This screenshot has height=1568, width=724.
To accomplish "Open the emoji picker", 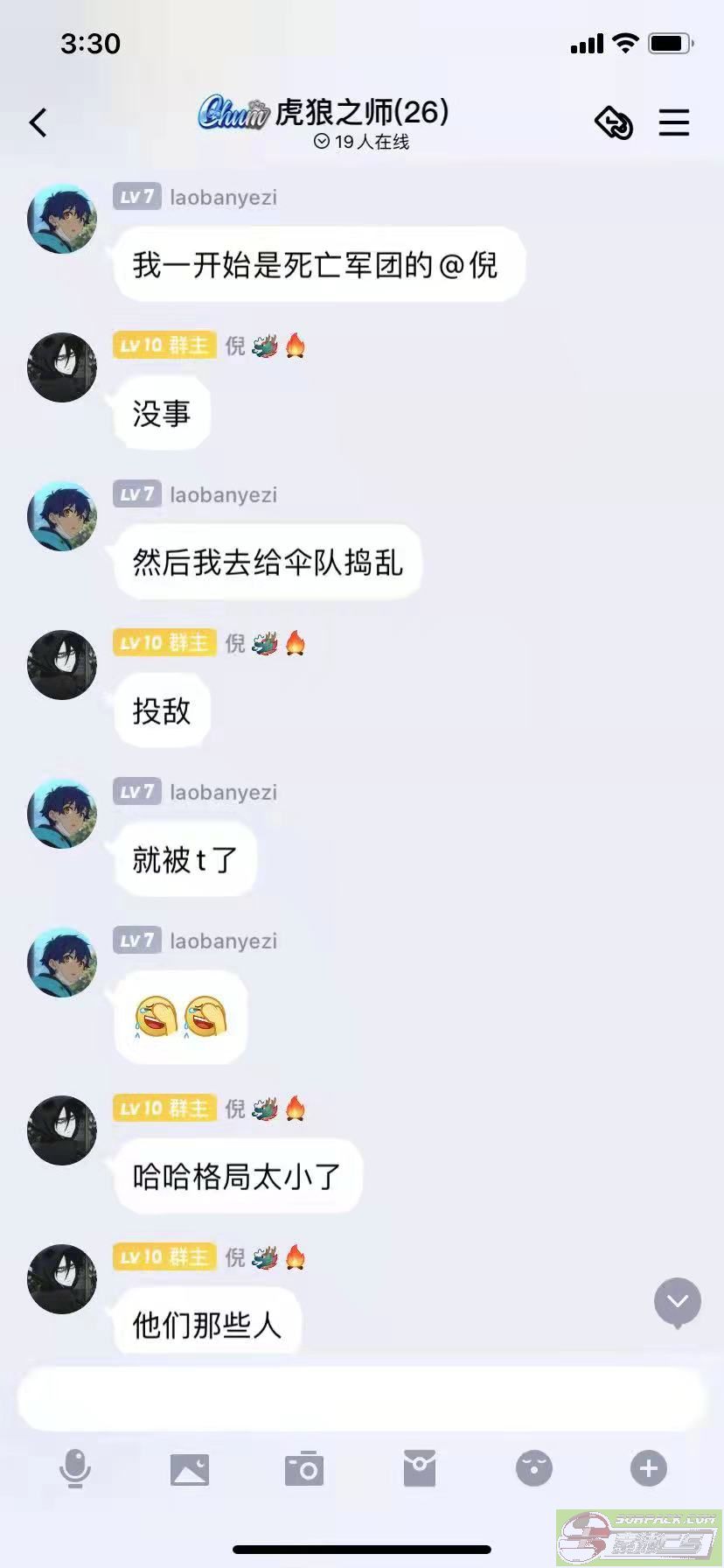I will (x=534, y=1469).
